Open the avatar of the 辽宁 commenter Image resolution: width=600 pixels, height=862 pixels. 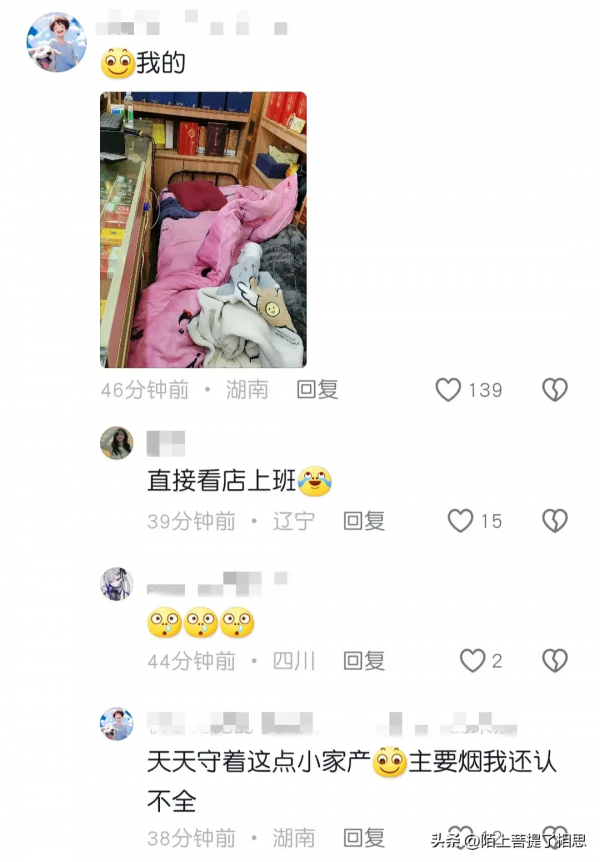tap(116, 442)
